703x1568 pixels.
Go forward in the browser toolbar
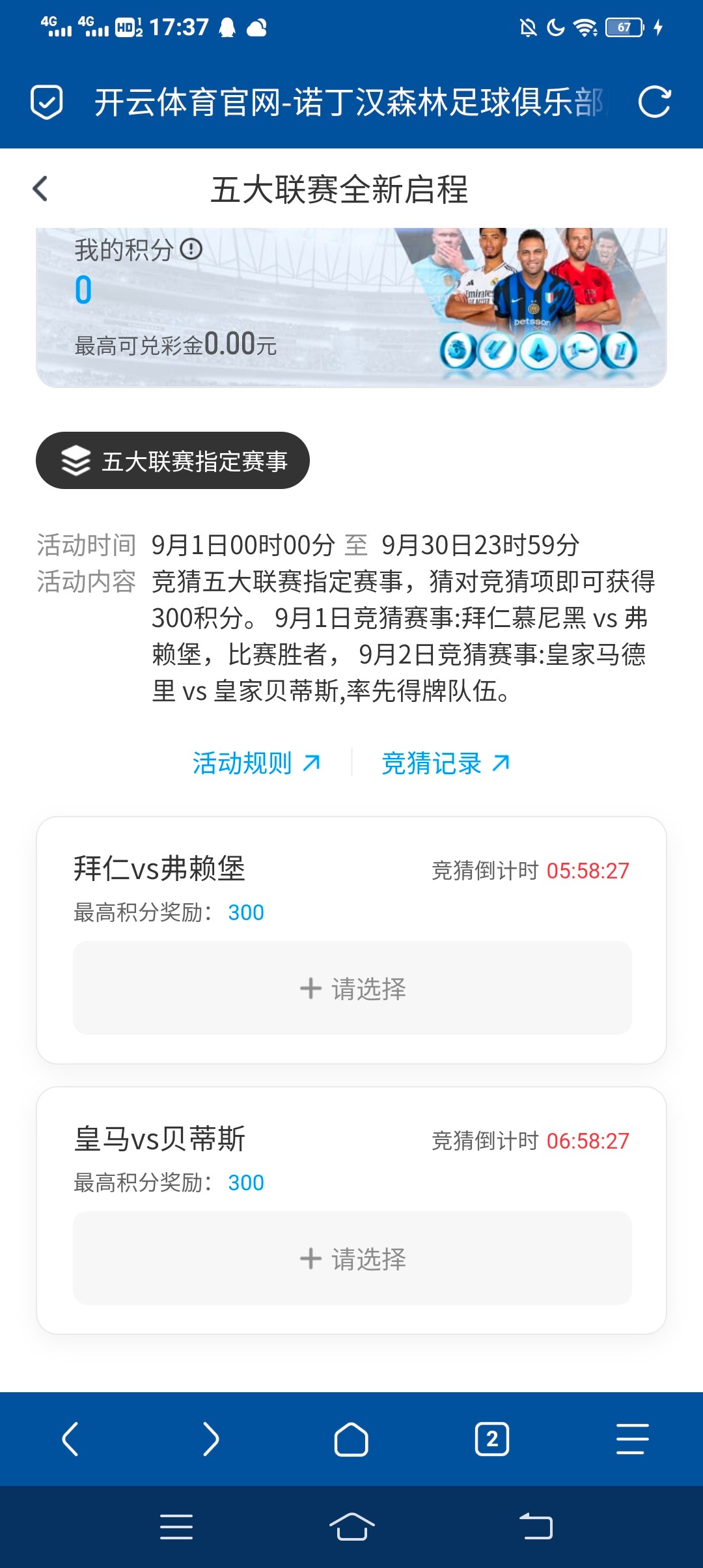click(211, 1438)
